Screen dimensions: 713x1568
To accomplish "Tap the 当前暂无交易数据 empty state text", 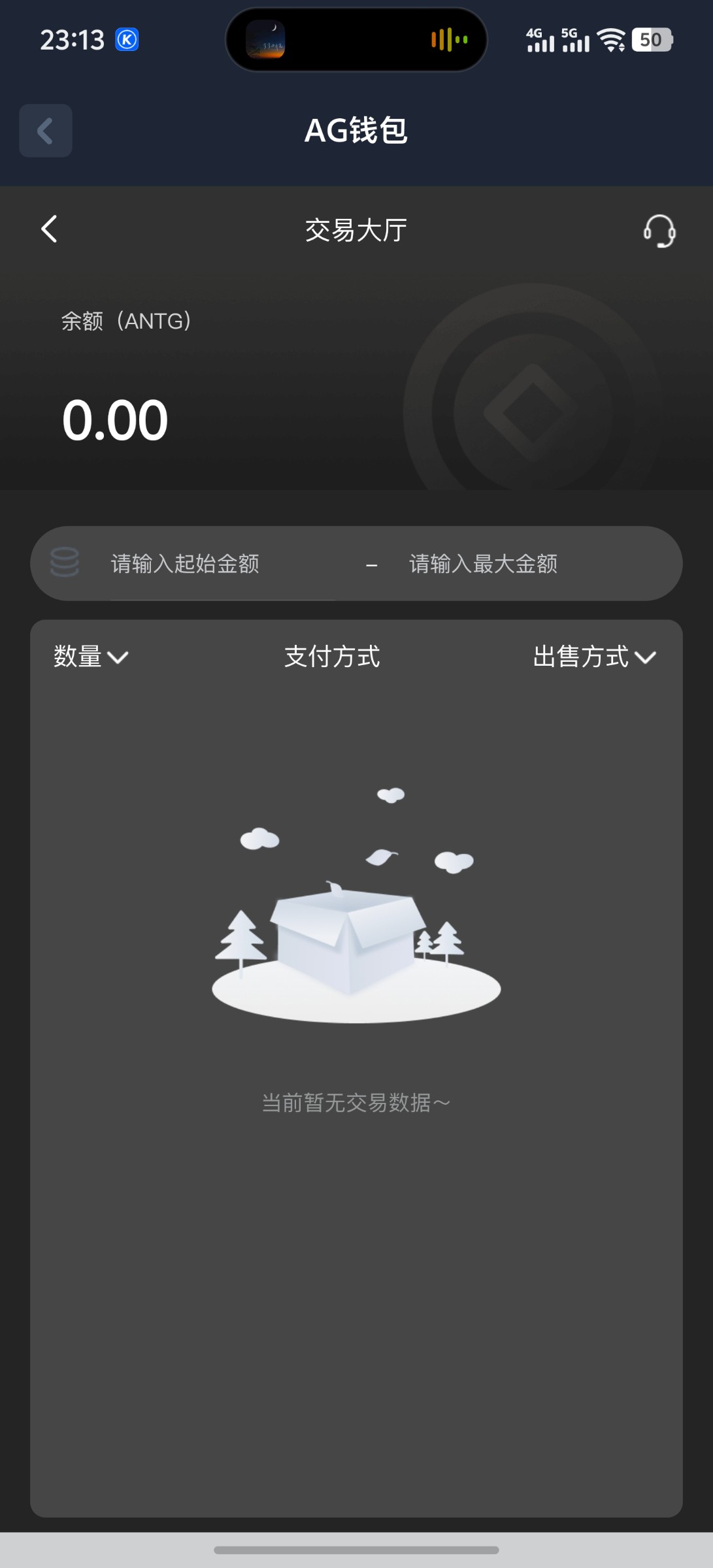I will pos(355,1103).
